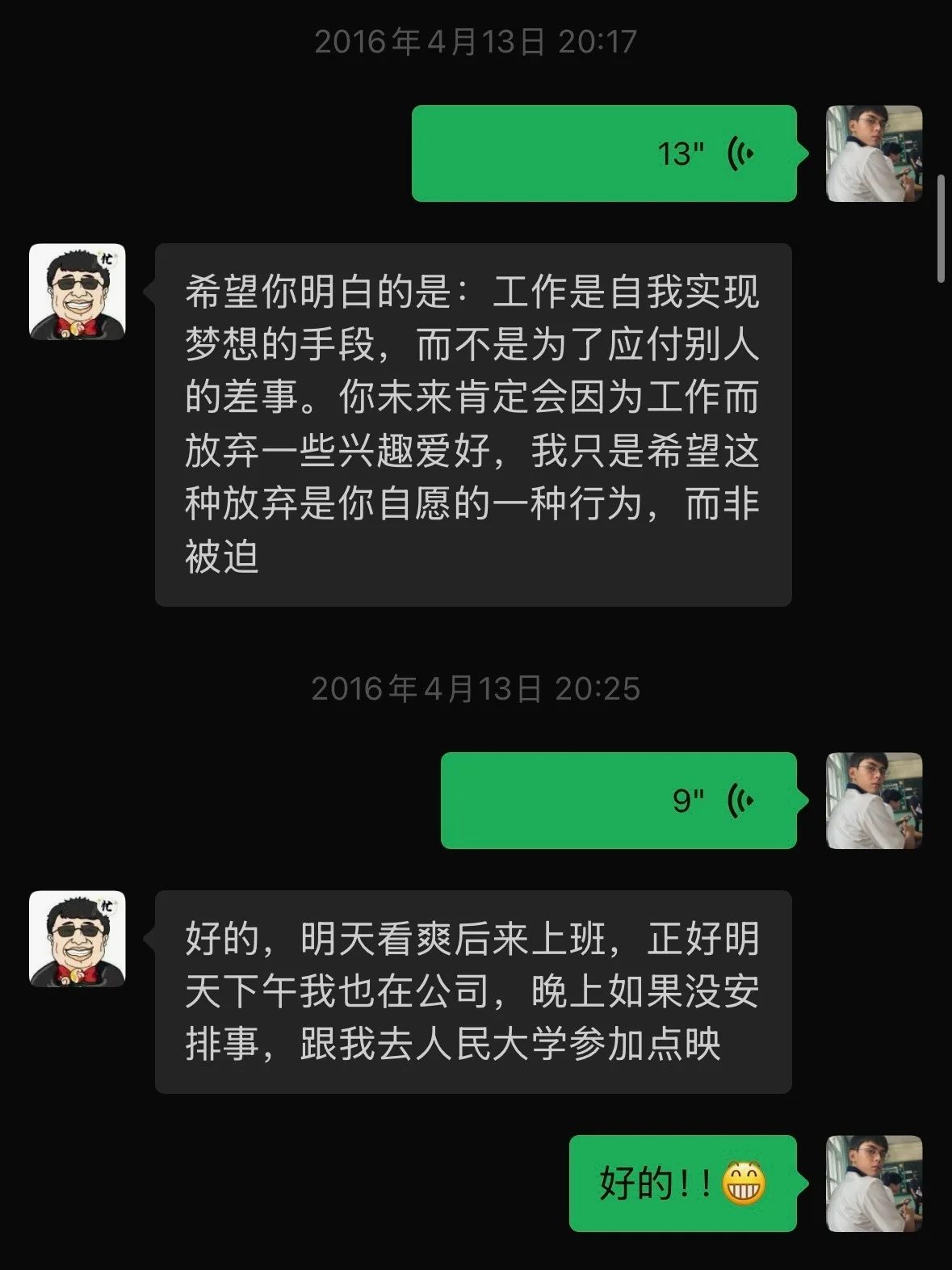Open sender avatar beside the 好的!! message
Screen dimensions: 952x1270
click(x=874, y=1184)
